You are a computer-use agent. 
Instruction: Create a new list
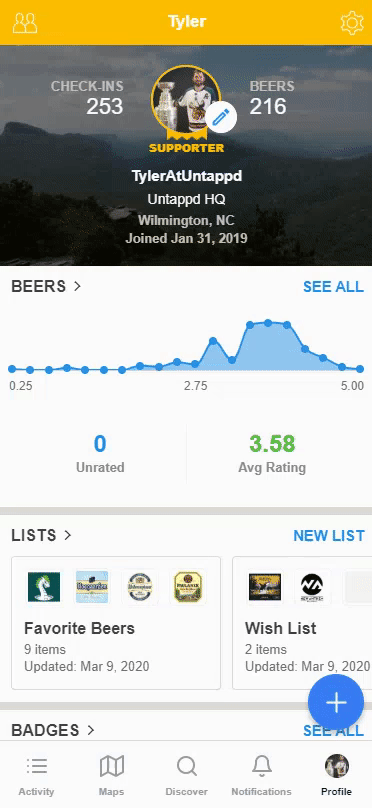pos(329,536)
